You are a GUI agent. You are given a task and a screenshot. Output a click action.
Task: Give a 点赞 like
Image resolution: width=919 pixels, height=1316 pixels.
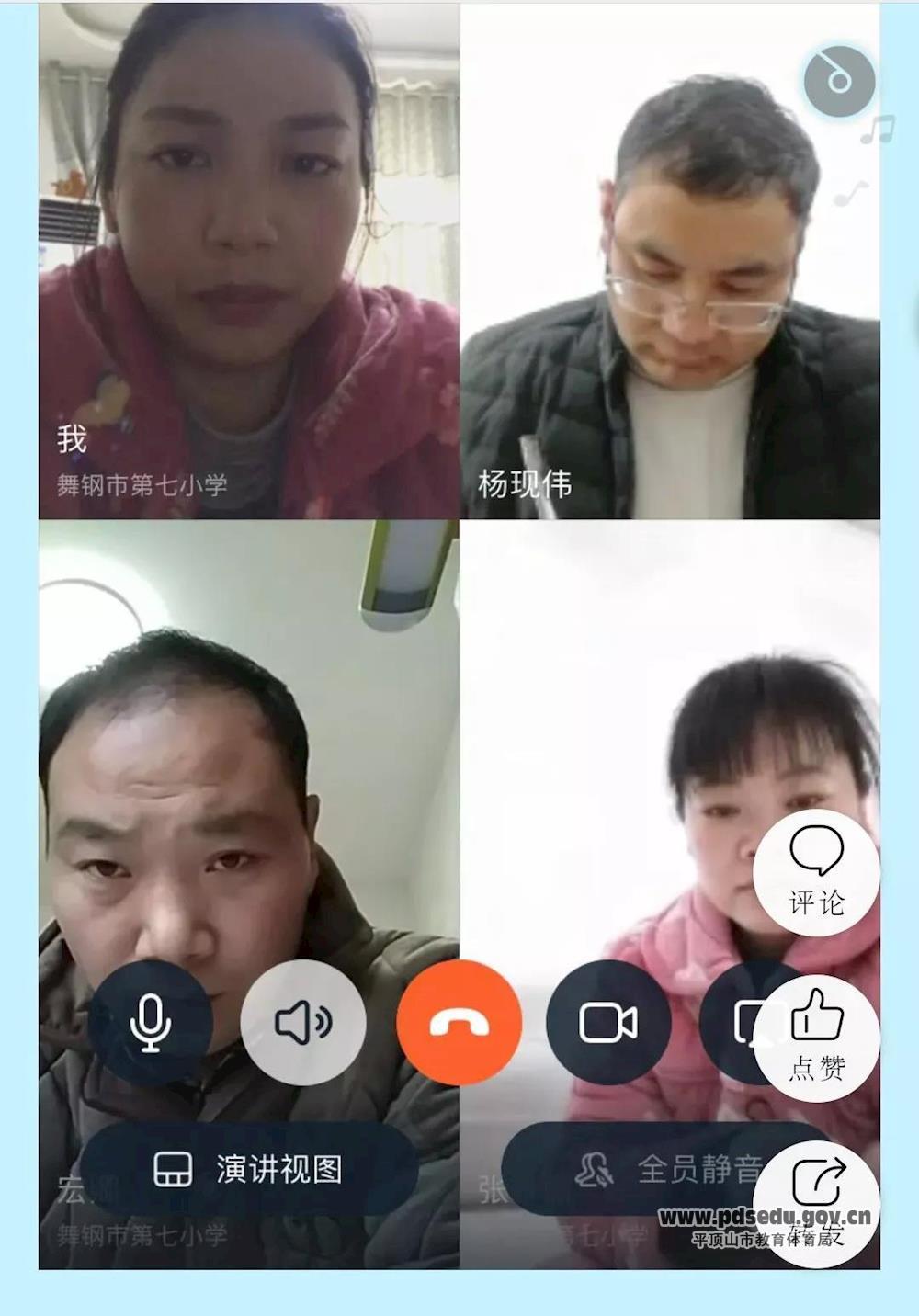coord(816,1037)
